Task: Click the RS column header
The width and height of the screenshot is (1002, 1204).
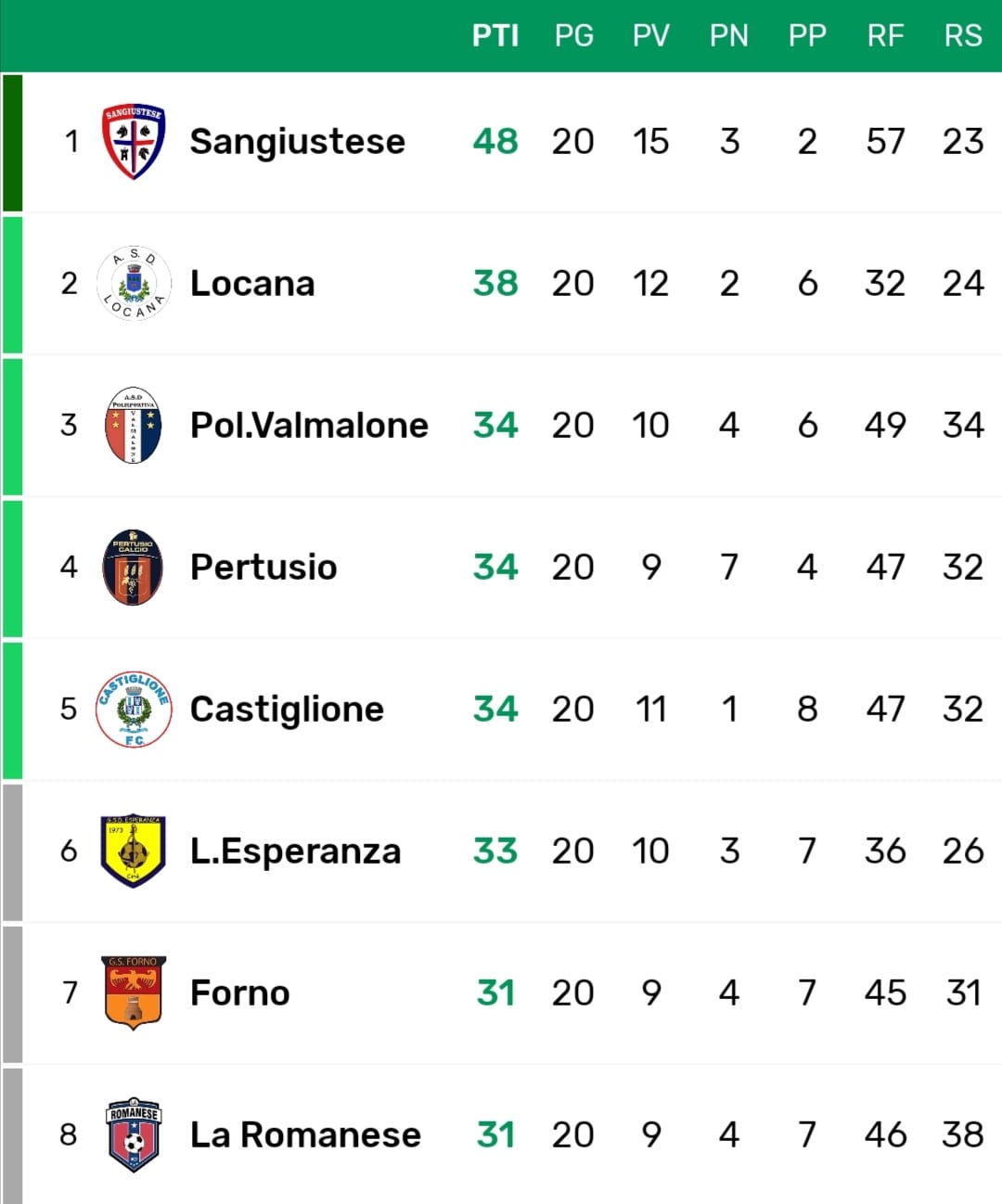Action: pyautogui.click(x=964, y=35)
